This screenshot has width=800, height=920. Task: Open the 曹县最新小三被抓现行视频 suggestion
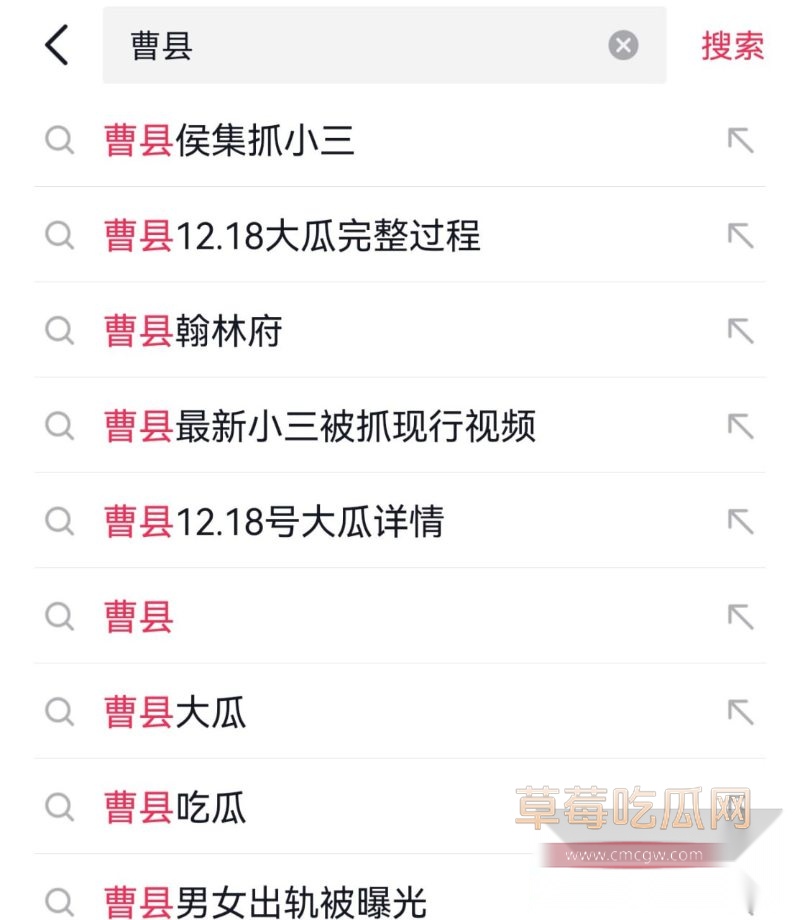tap(320, 427)
